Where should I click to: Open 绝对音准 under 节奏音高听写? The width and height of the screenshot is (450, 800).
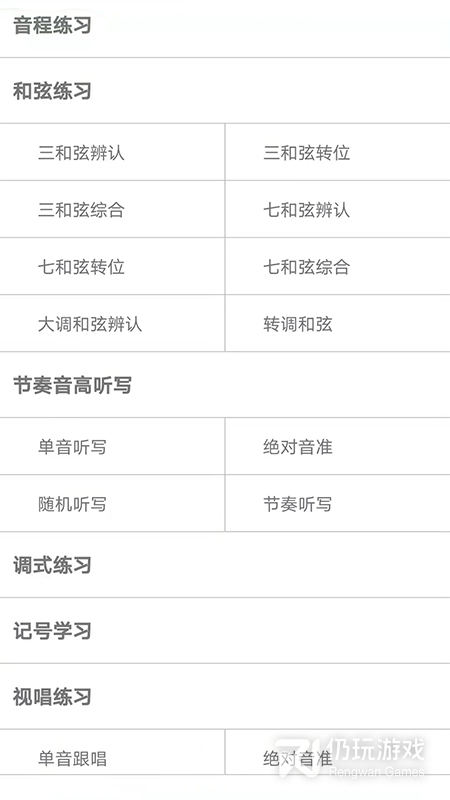pos(338,446)
